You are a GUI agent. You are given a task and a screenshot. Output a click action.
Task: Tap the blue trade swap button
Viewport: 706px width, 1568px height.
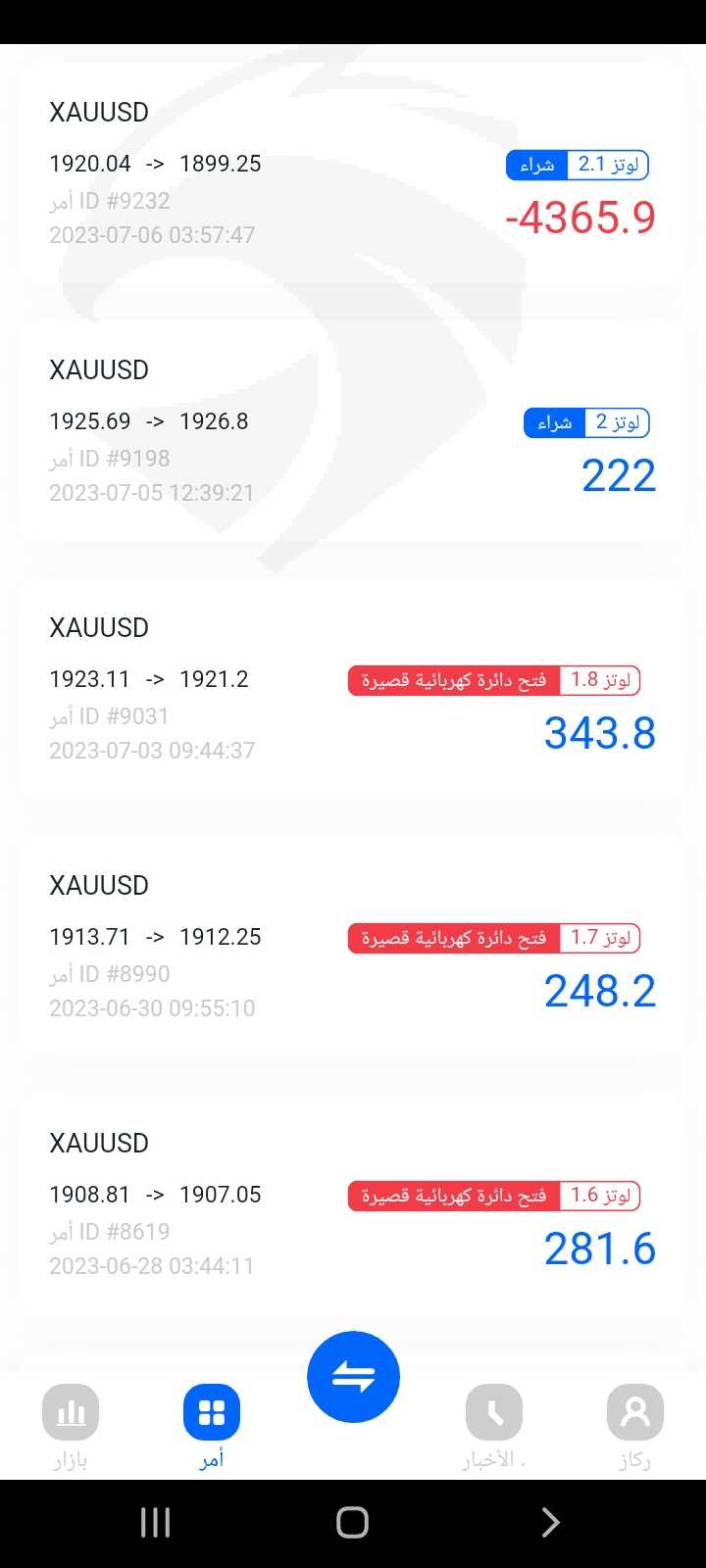[353, 1377]
